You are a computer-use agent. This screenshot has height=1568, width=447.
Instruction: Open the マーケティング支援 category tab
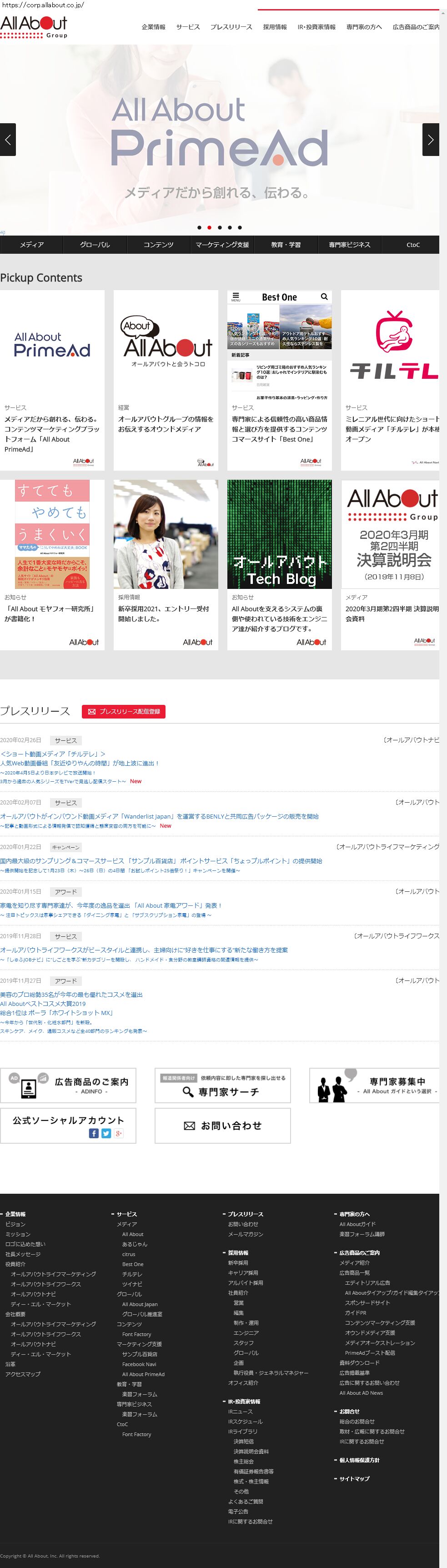pyautogui.click(x=222, y=245)
